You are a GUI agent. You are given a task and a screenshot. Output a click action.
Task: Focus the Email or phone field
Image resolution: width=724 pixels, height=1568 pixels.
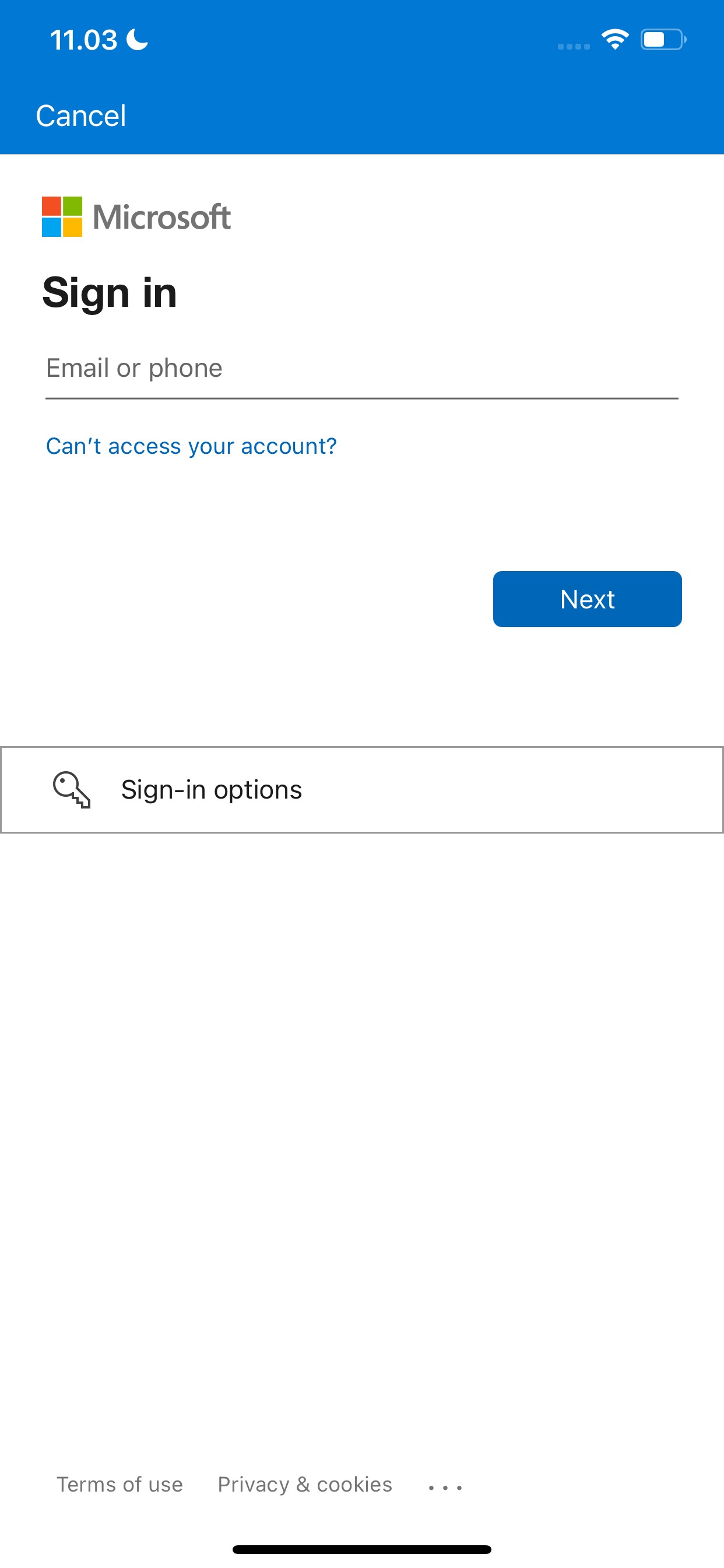click(361, 369)
